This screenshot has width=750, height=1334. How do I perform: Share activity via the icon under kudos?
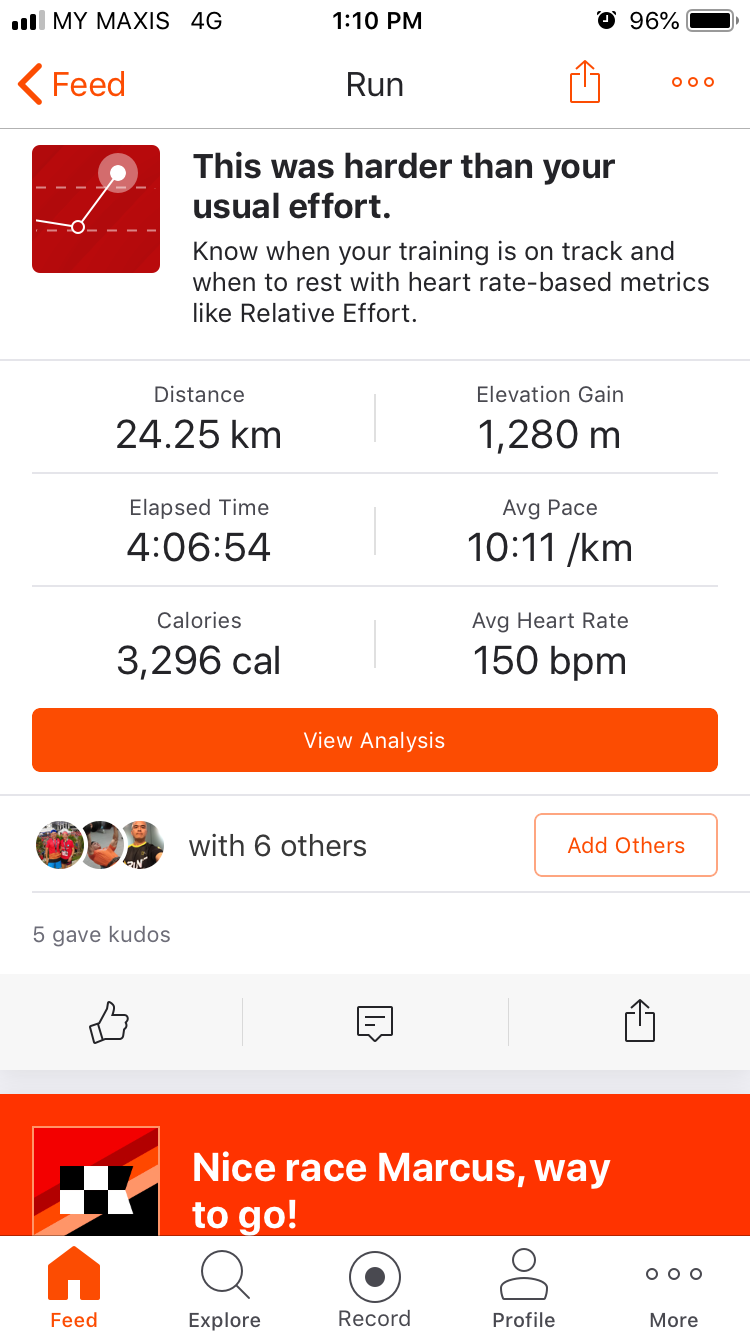point(639,1021)
